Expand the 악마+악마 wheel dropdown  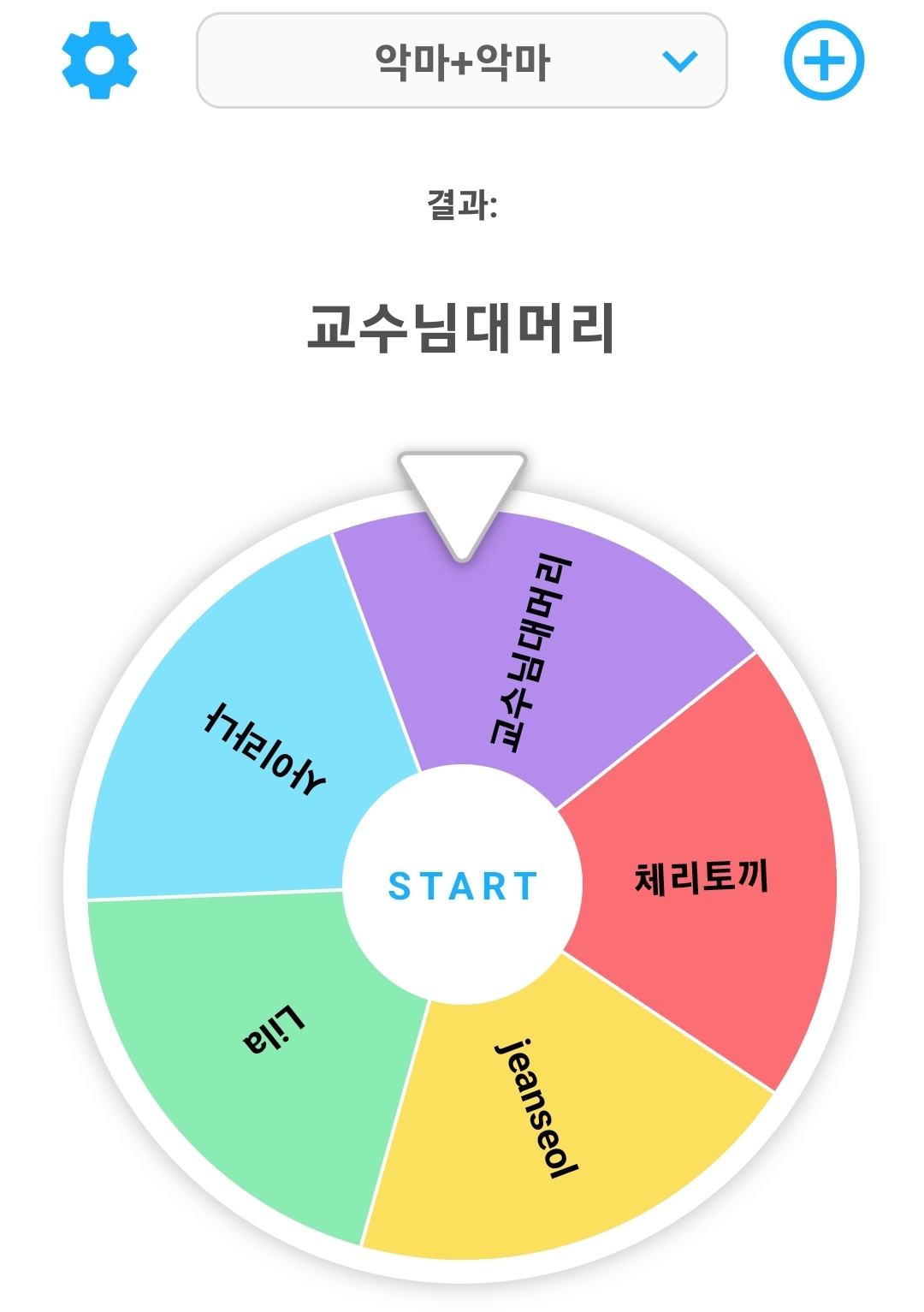pyautogui.click(x=462, y=61)
